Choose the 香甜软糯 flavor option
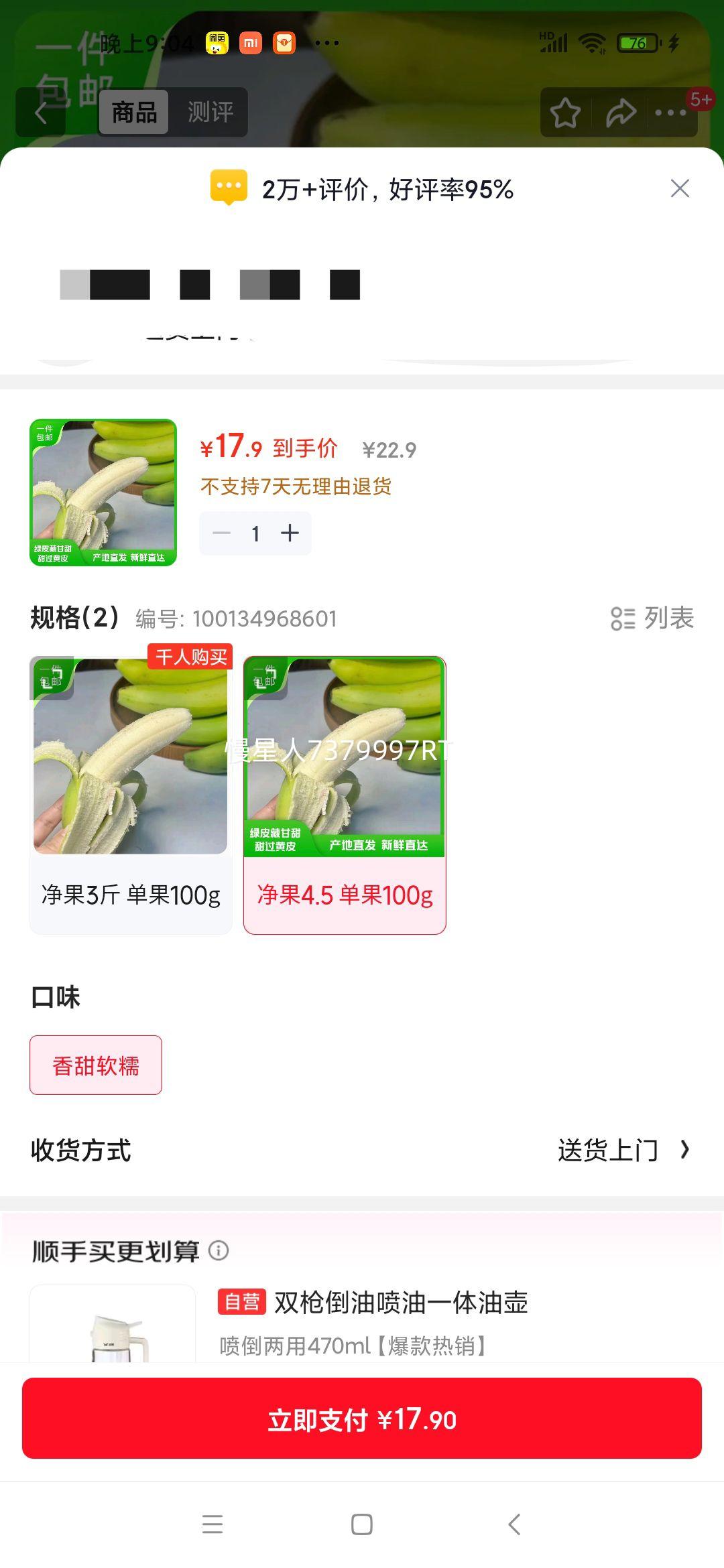The image size is (724, 1568). (95, 1064)
